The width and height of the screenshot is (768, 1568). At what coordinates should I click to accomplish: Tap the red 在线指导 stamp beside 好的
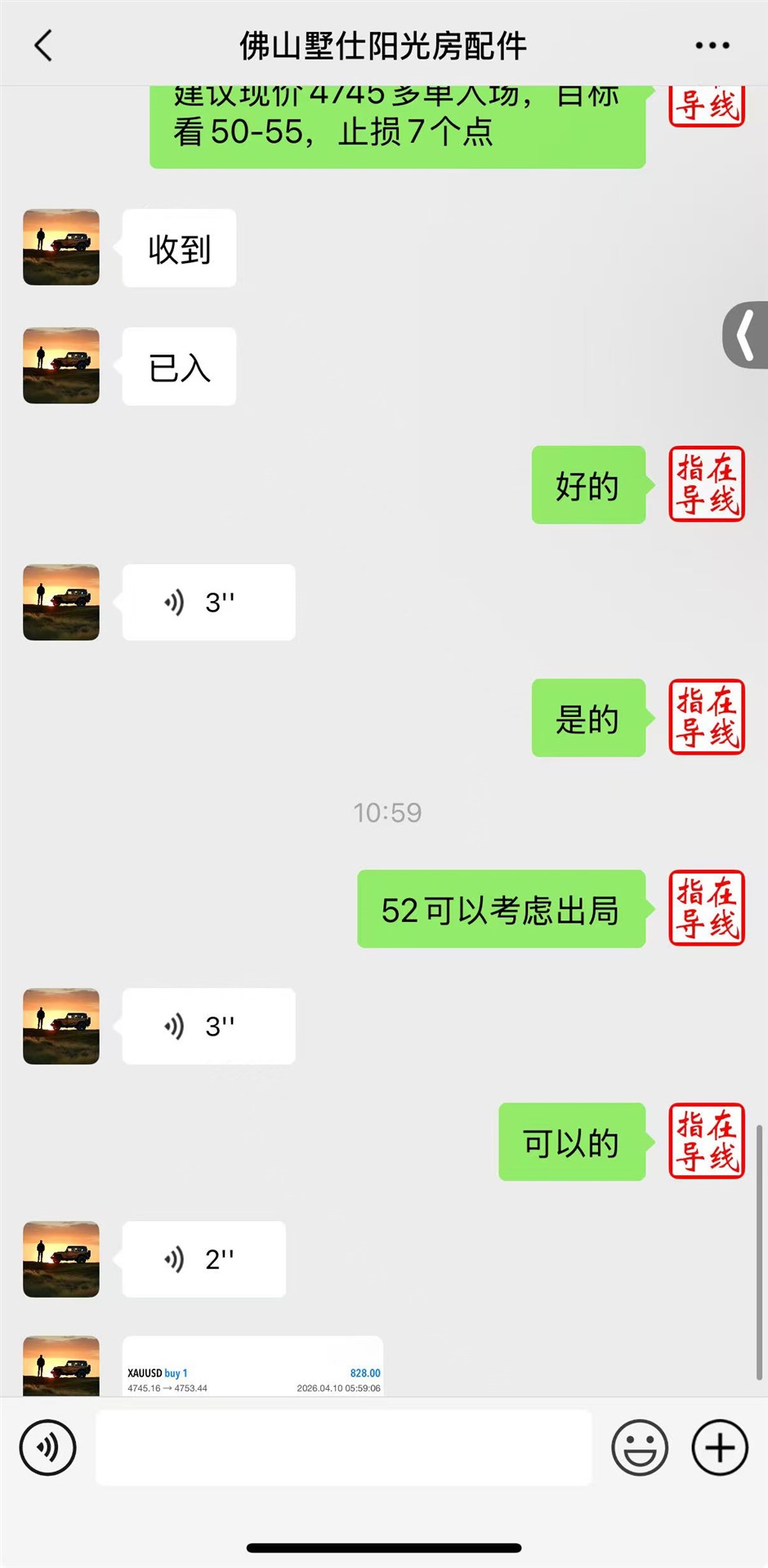point(706,484)
